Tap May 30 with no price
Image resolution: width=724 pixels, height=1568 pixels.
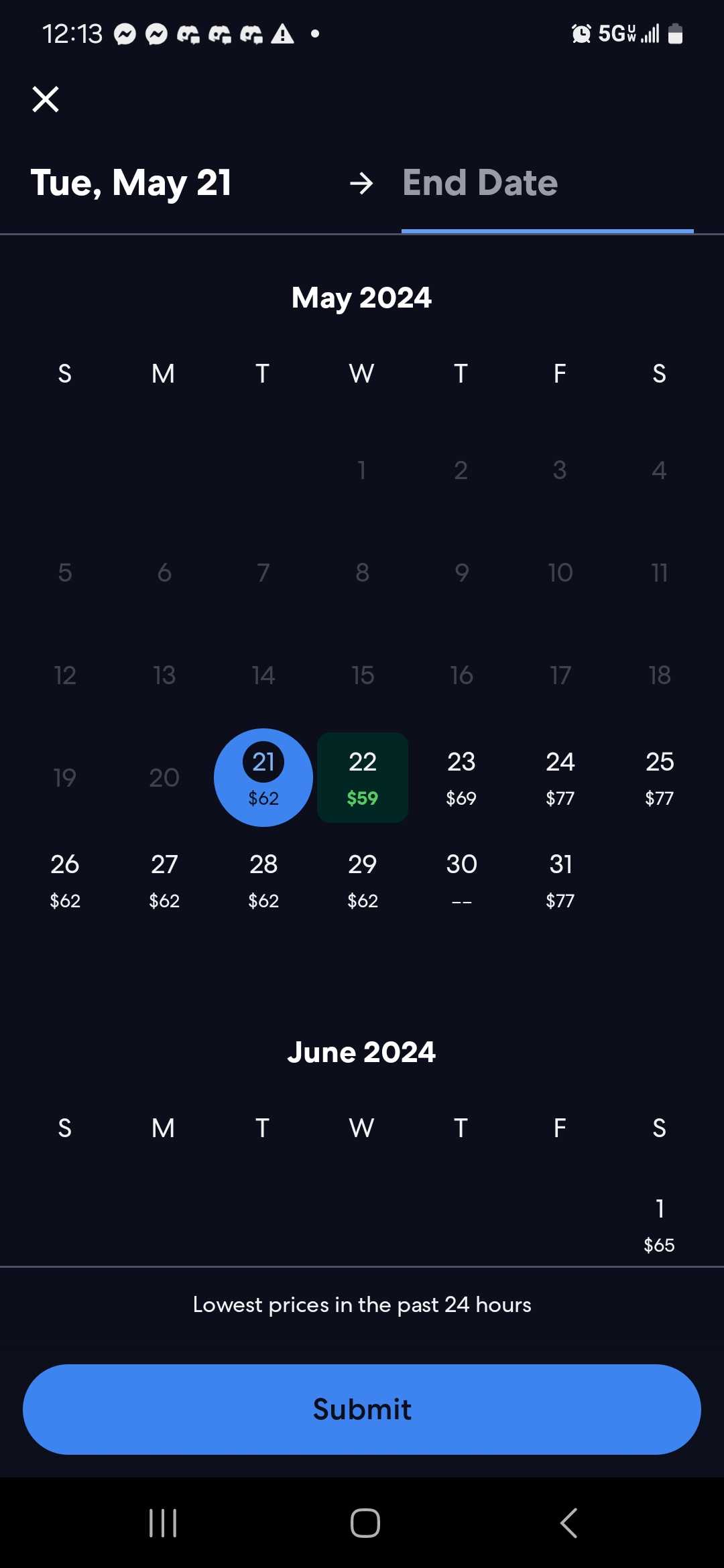461,880
